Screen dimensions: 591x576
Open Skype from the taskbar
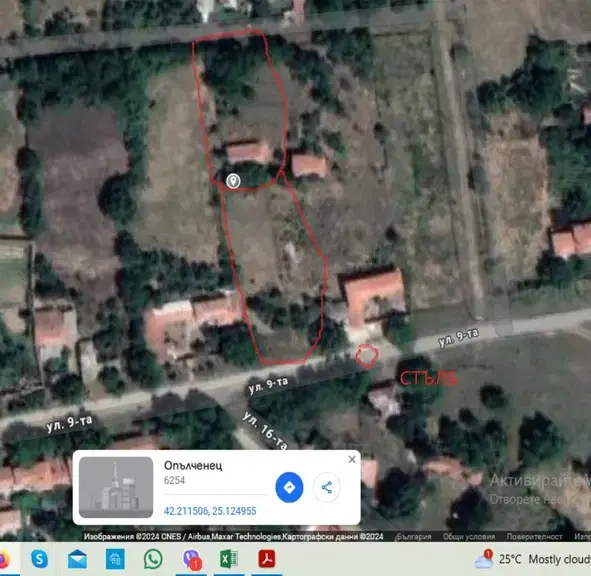[x=39, y=559]
